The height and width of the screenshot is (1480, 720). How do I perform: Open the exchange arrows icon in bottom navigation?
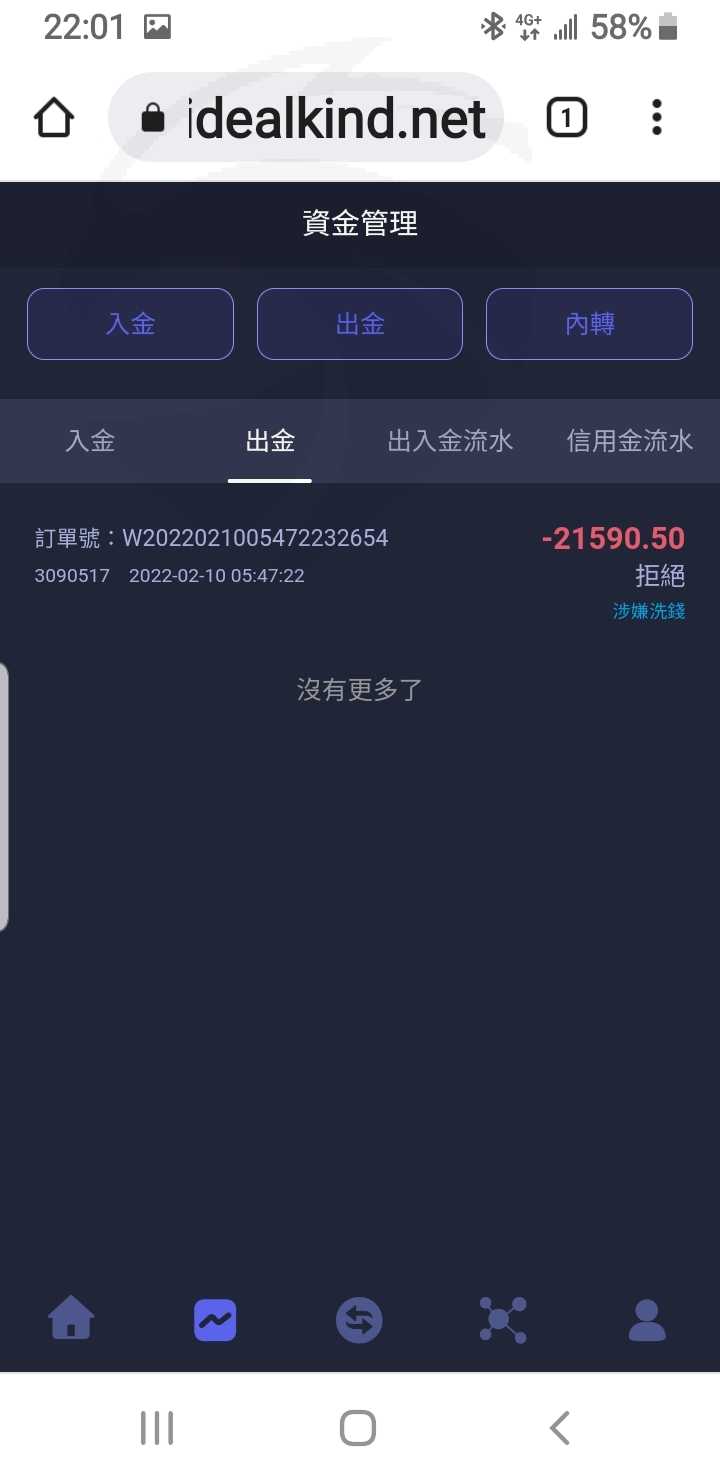point(359,1320)
